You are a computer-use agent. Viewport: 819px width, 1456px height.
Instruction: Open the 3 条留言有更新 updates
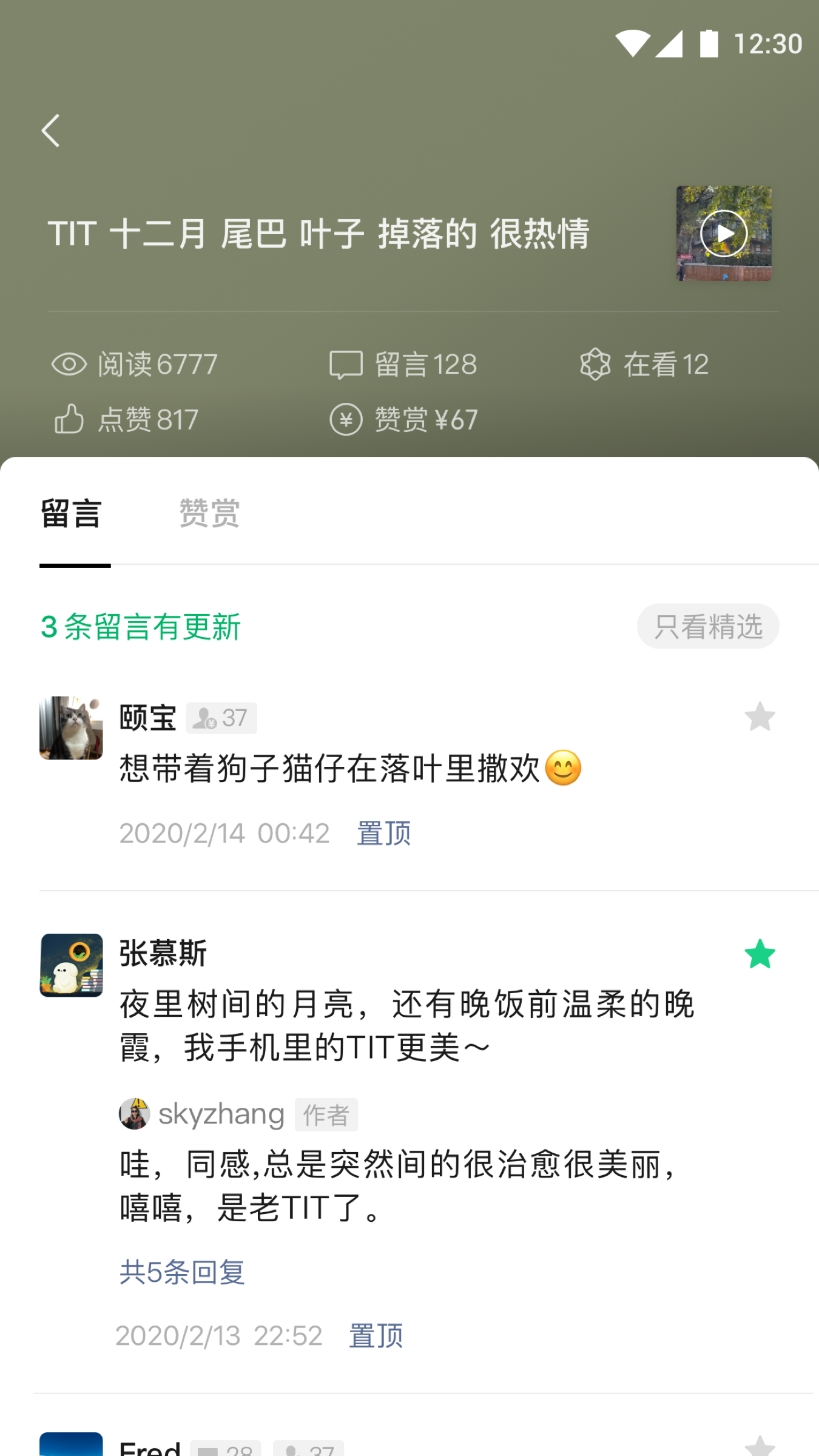pos(141,628)
